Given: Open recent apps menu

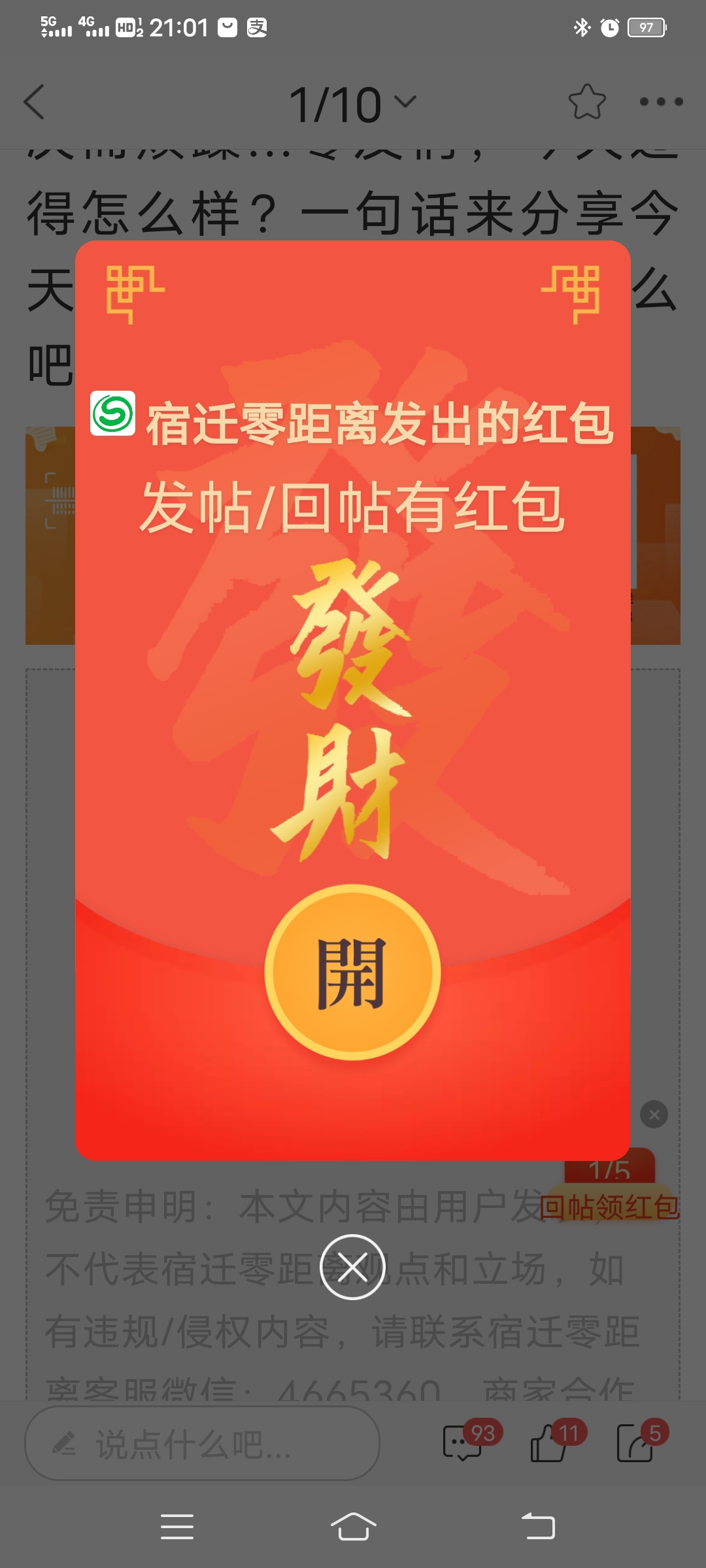Looking at the screenshot, I should click(x=177, y=1527).
